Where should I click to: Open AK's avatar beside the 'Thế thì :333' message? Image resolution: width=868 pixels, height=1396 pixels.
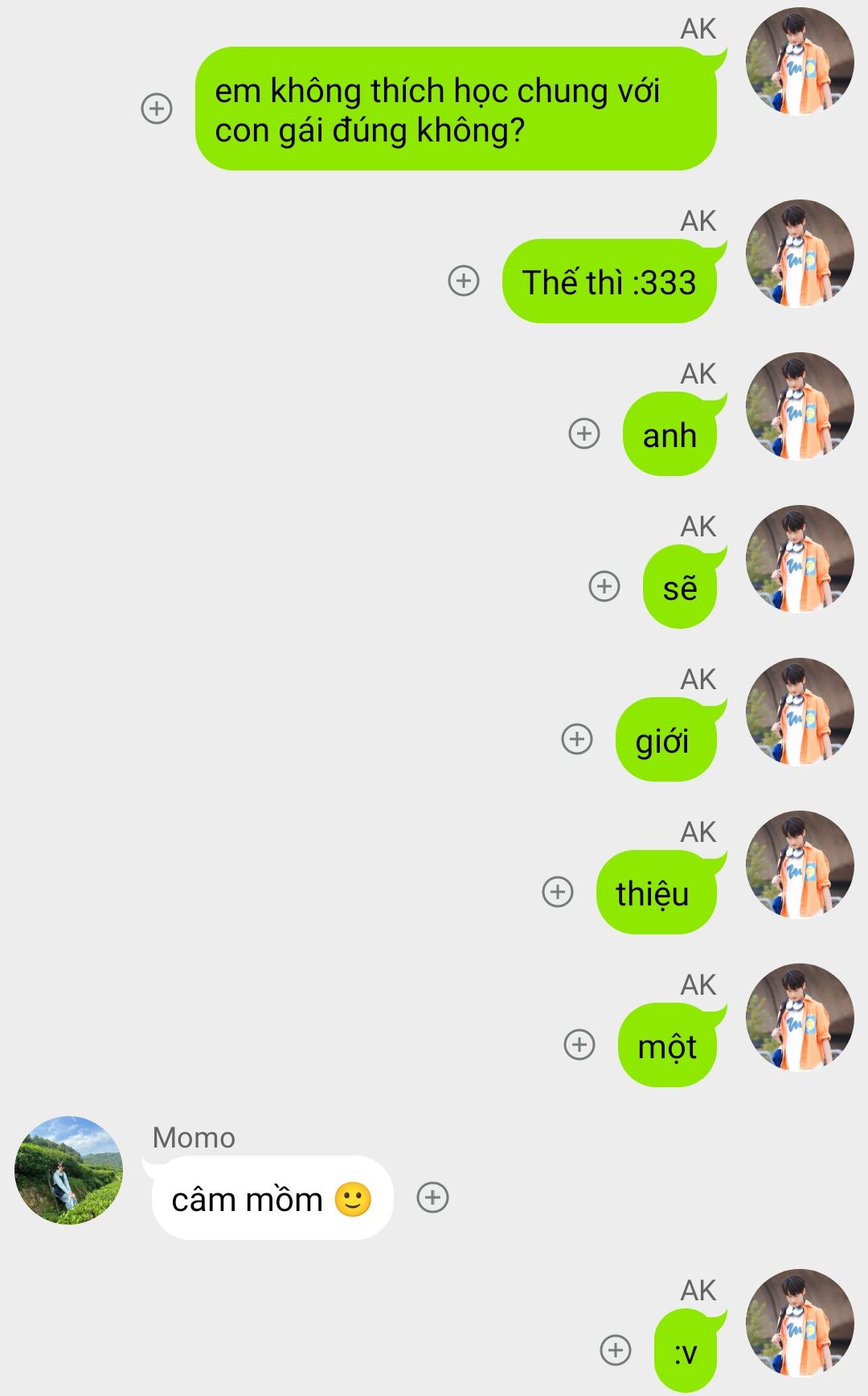(800, 253)
